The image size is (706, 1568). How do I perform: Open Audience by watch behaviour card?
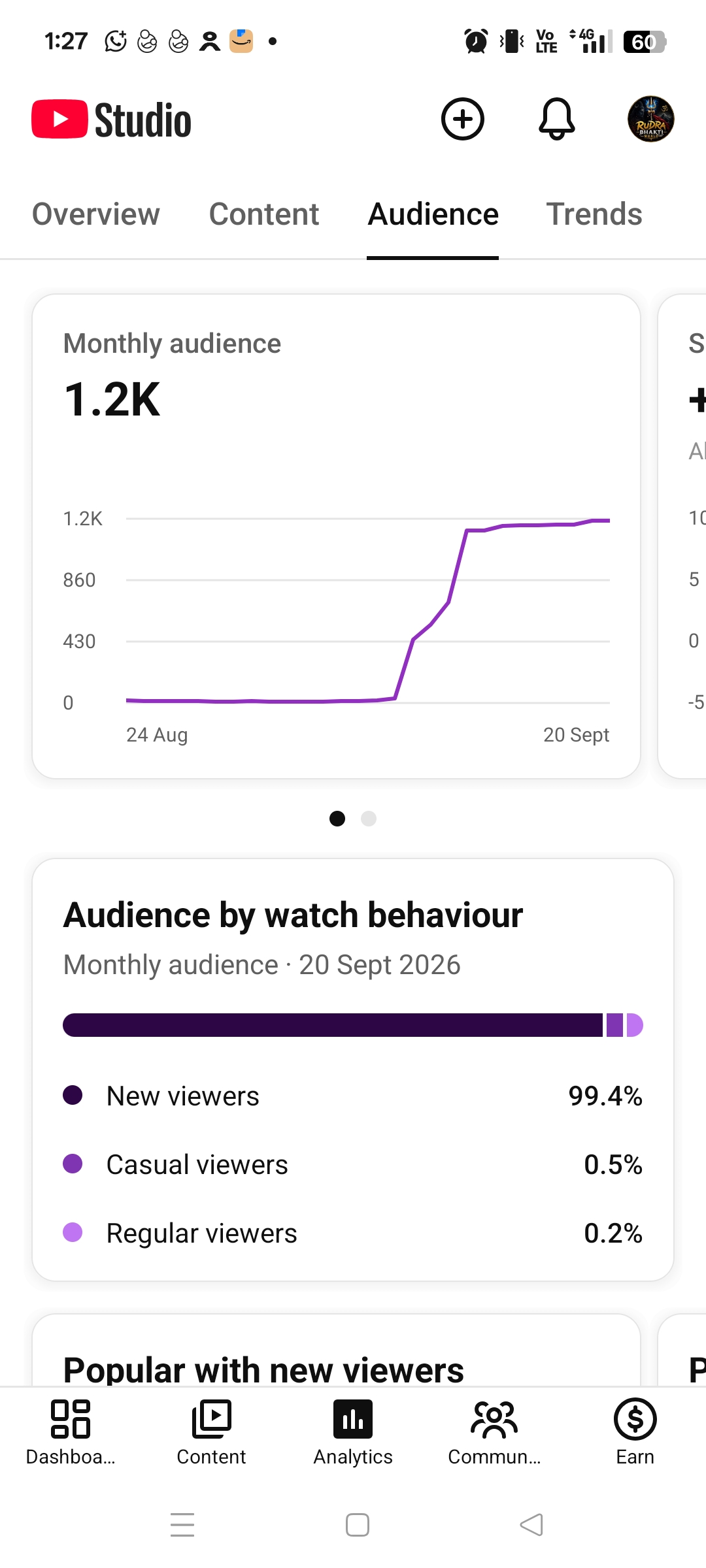point(353,1070)
